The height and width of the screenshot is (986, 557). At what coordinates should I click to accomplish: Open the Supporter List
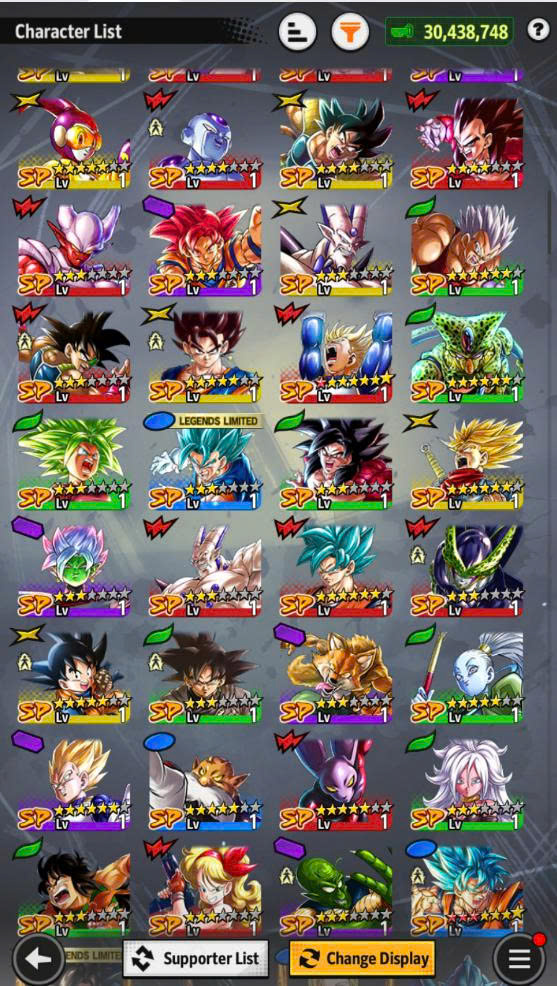tap(196, 959)
